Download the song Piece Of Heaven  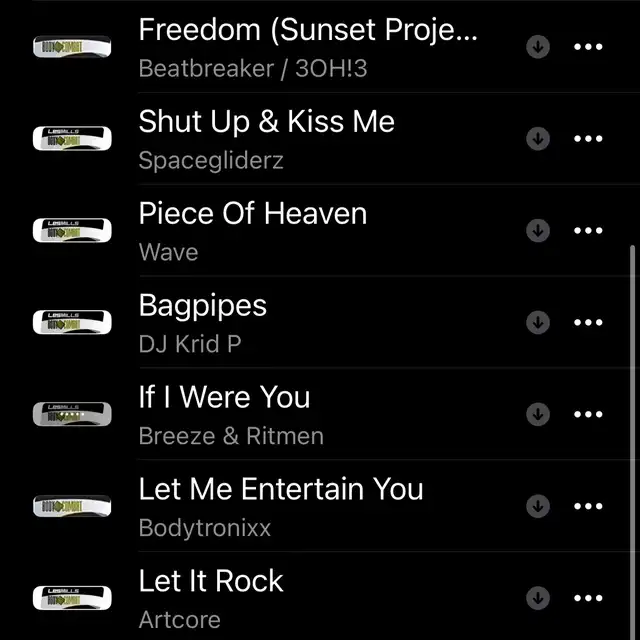[x=538, y=231]
